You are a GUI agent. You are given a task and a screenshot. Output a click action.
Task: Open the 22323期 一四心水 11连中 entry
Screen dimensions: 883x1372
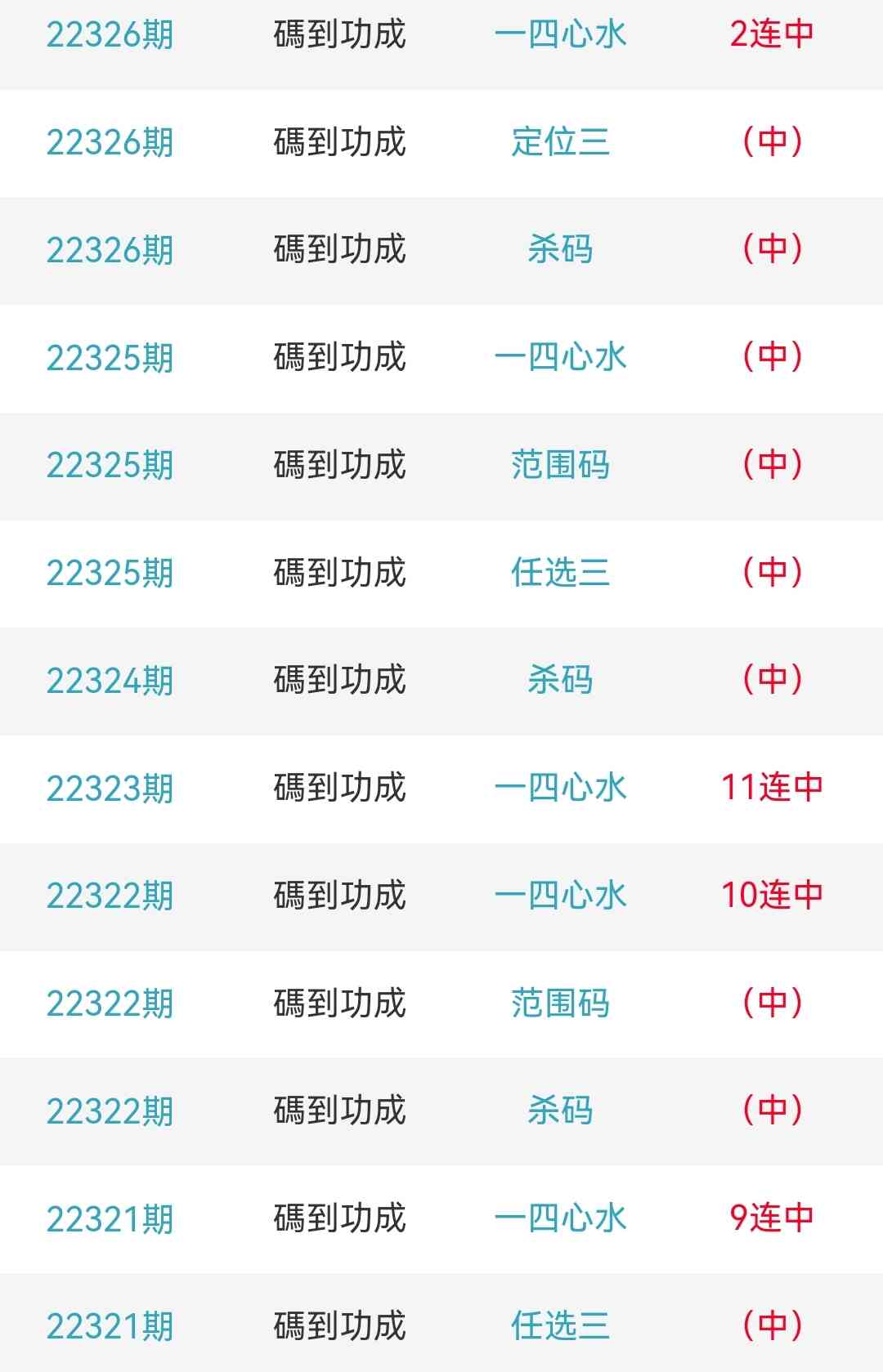[560, 788]
